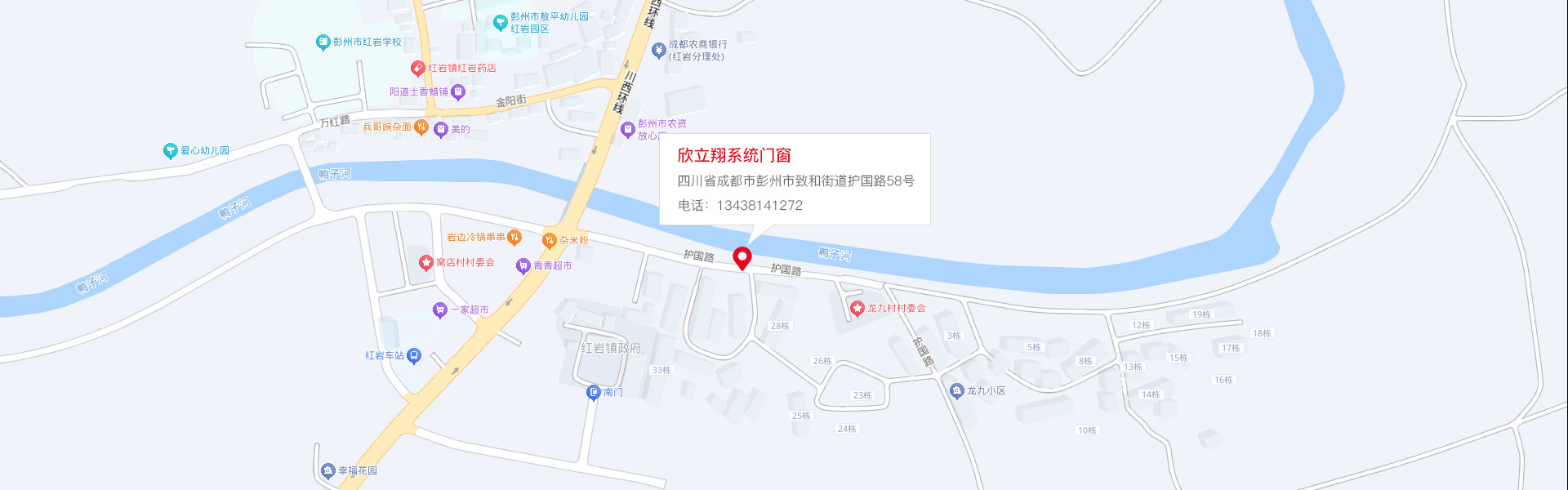Viewport: 1568px width, 490px height.
Task: Select the 红岩车站 bus station marker
Action: pos(413,355)
